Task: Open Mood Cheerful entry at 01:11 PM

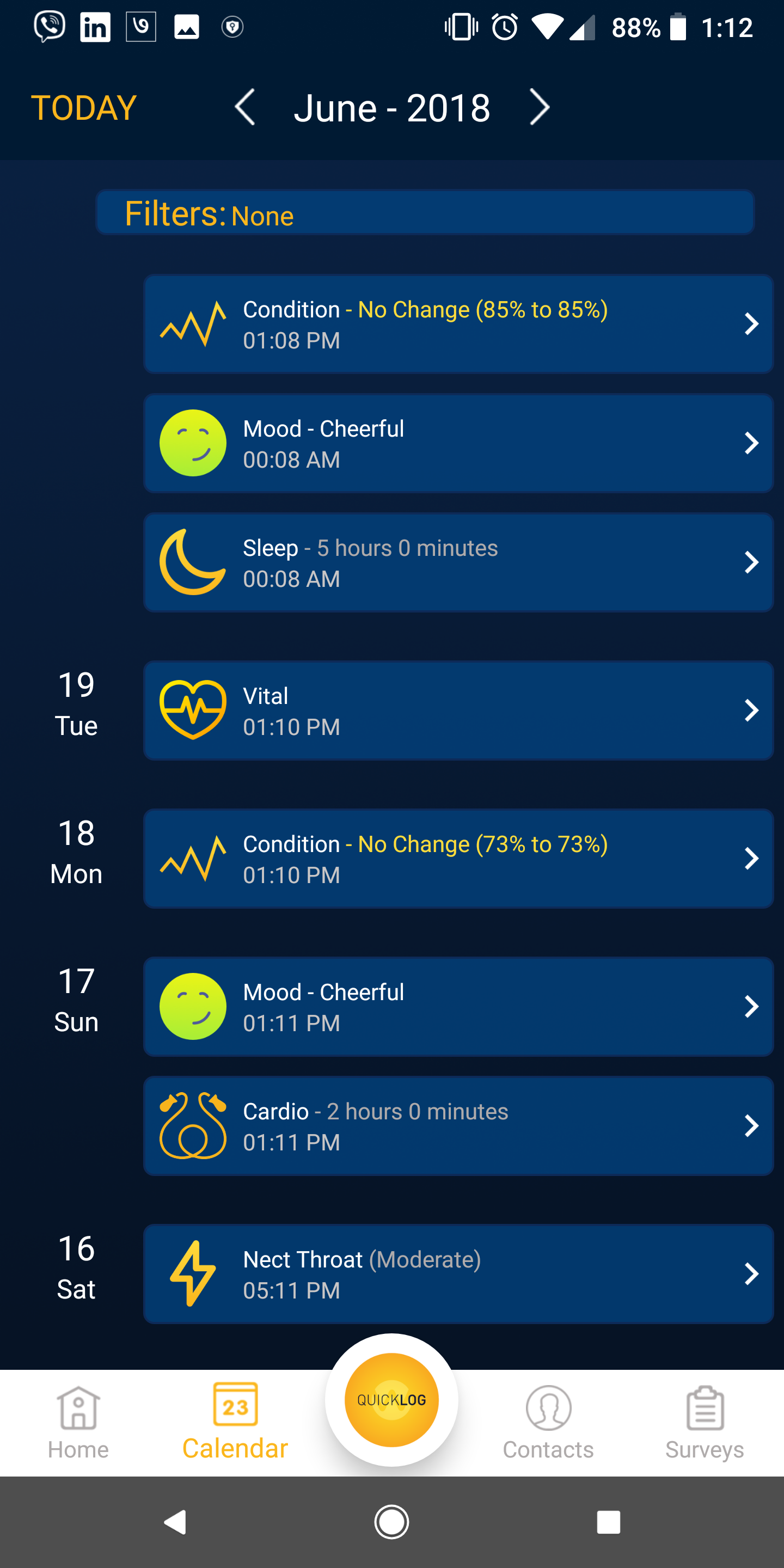Action: (x=458, y=1006)
